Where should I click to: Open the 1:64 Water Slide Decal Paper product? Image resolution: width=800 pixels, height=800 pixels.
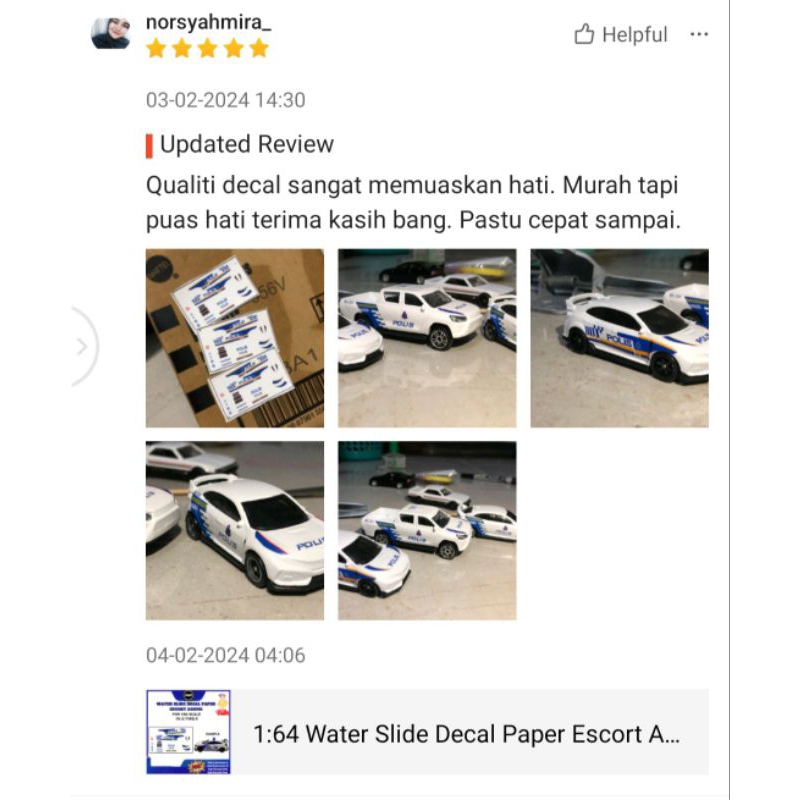[x=427, y=732]
